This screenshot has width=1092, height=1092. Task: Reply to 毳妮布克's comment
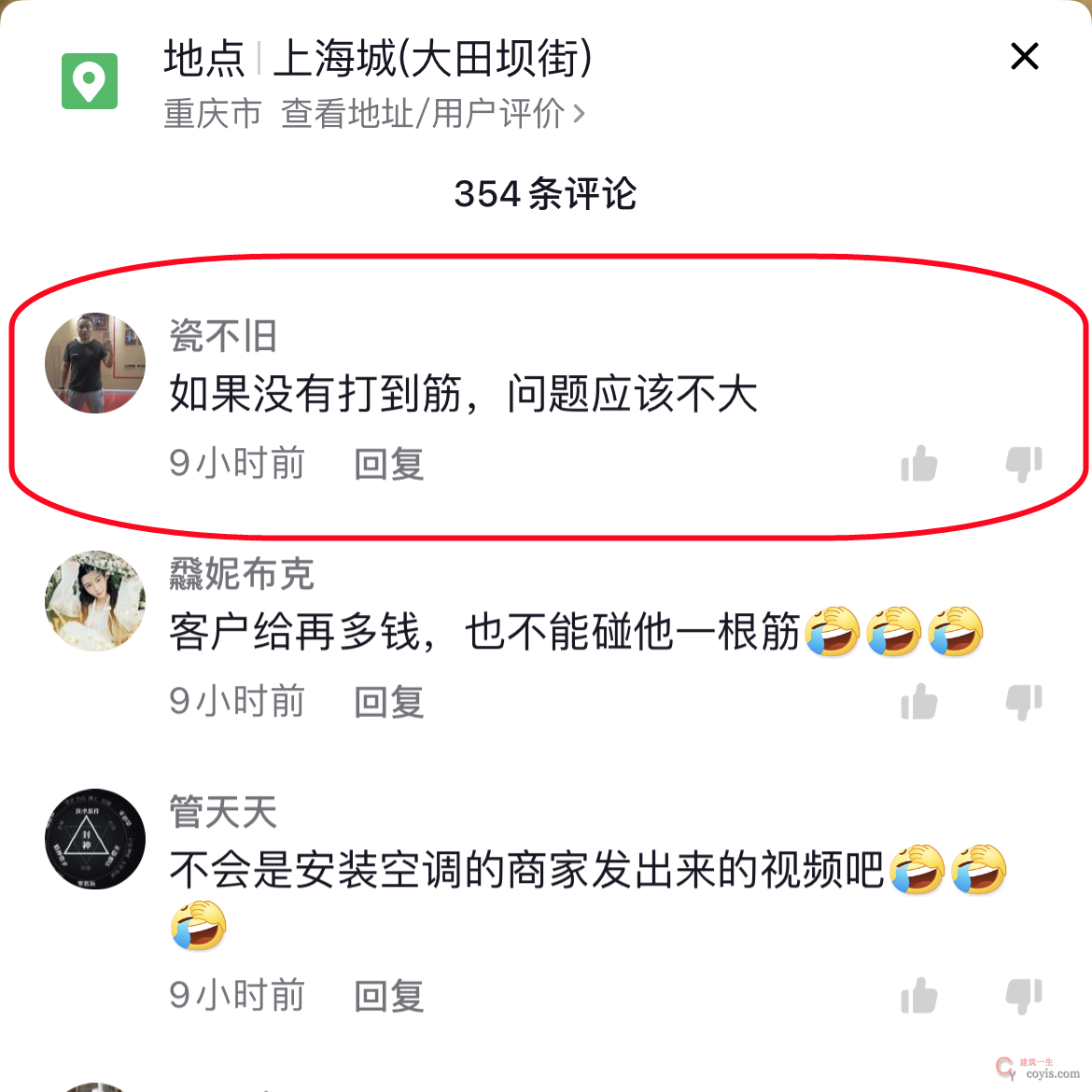tap(389, 702)
